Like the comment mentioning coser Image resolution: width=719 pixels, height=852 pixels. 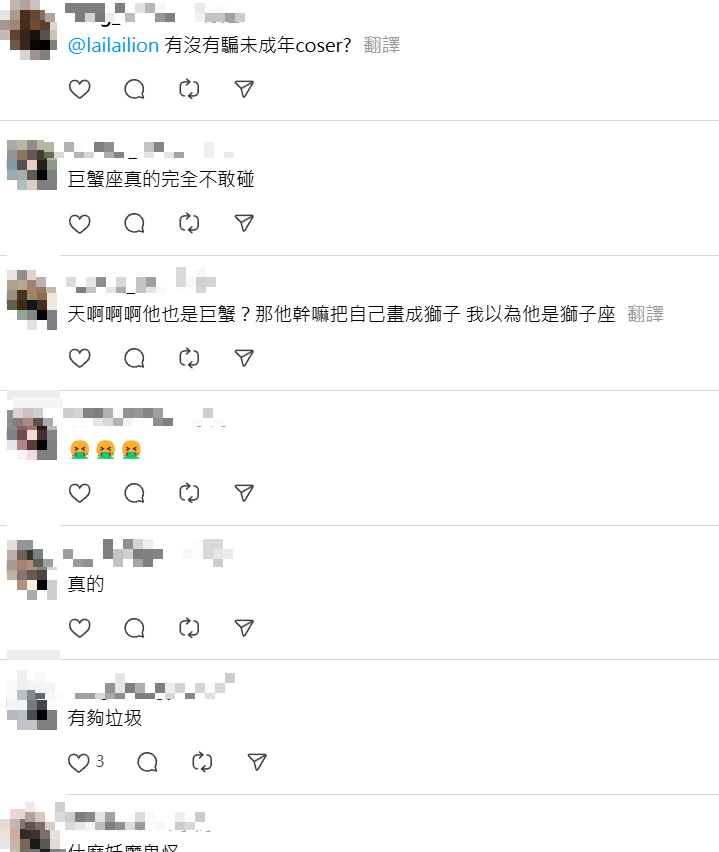[80, 89]
